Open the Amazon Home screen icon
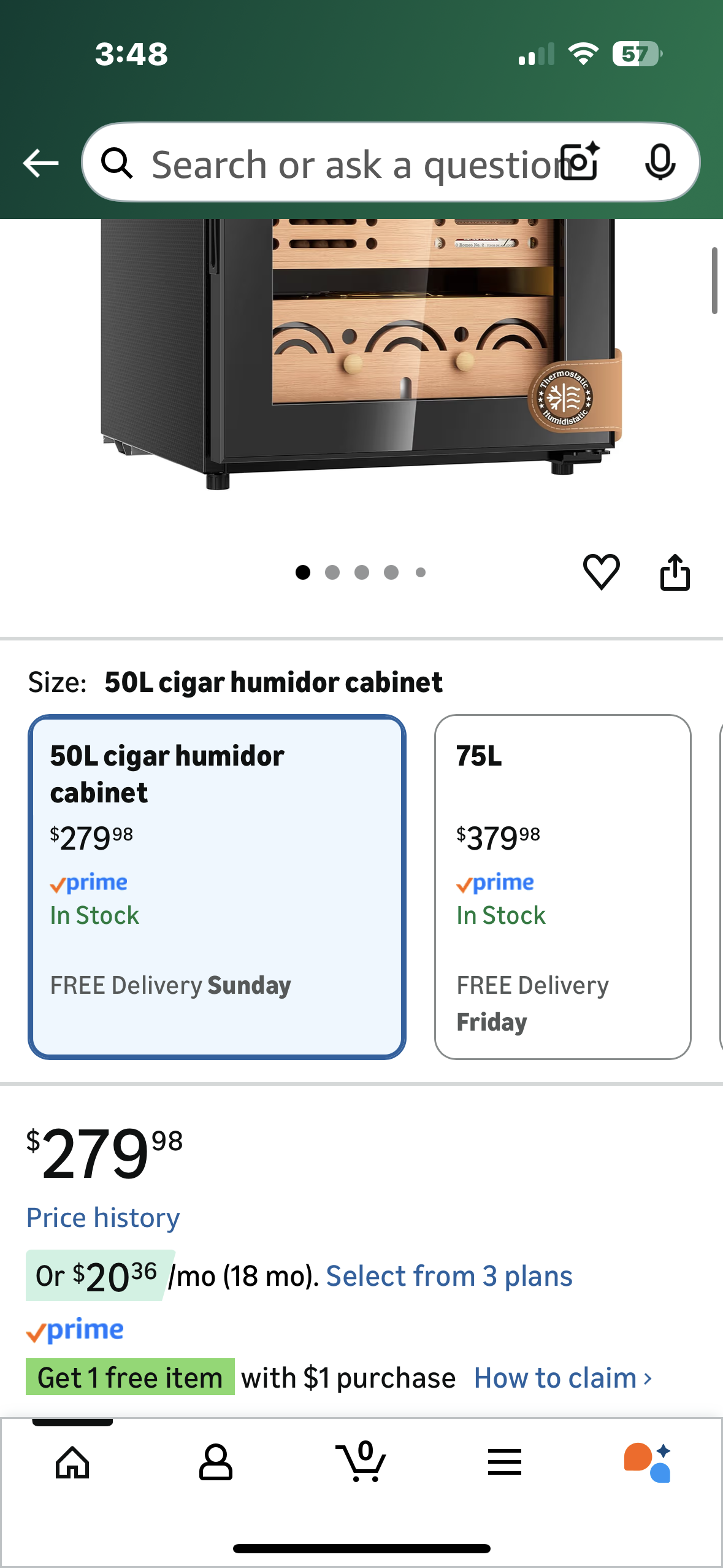 coord(72,1463)
